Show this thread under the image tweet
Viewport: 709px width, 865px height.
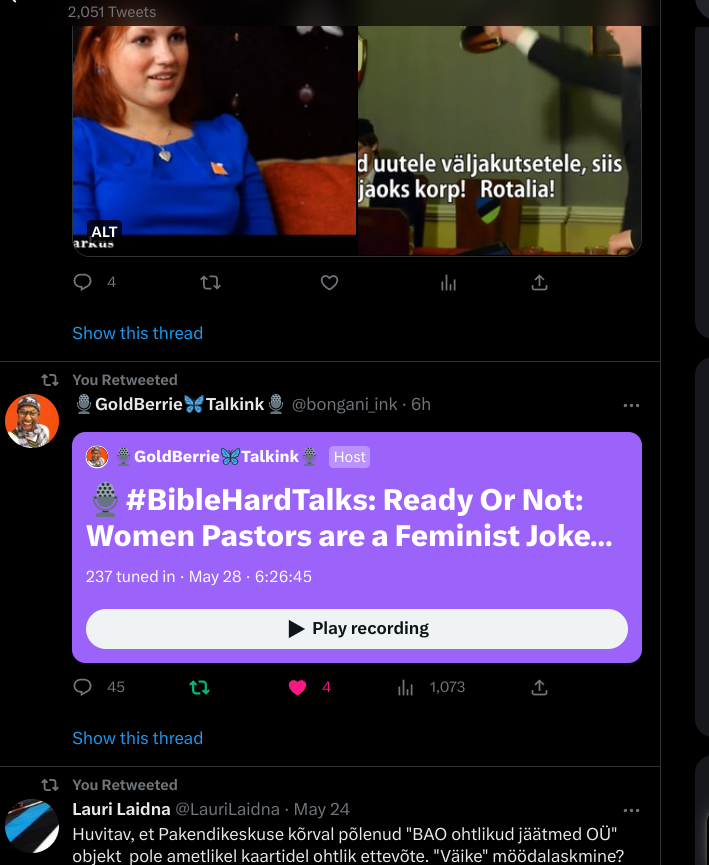click(137, 333)
